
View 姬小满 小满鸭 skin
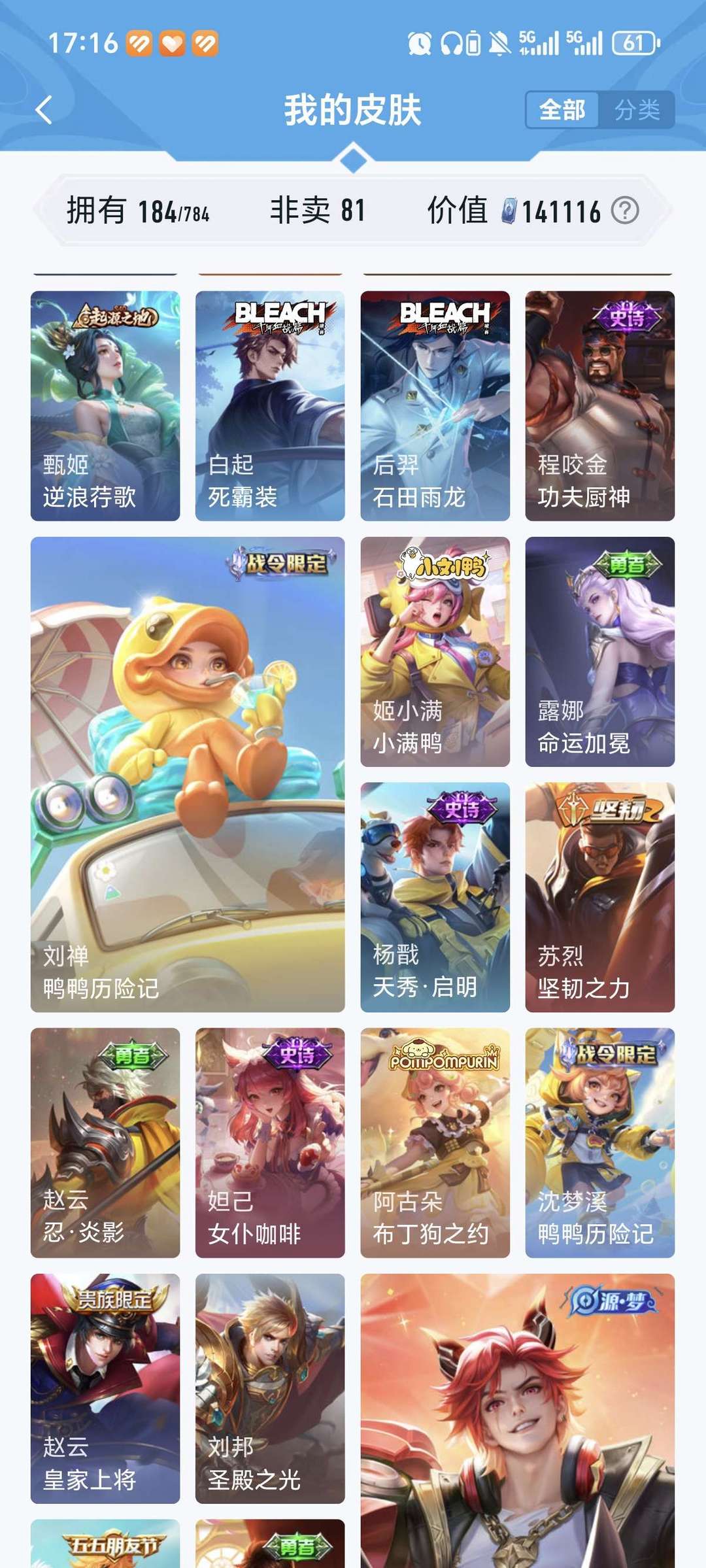tap(435, 651)
